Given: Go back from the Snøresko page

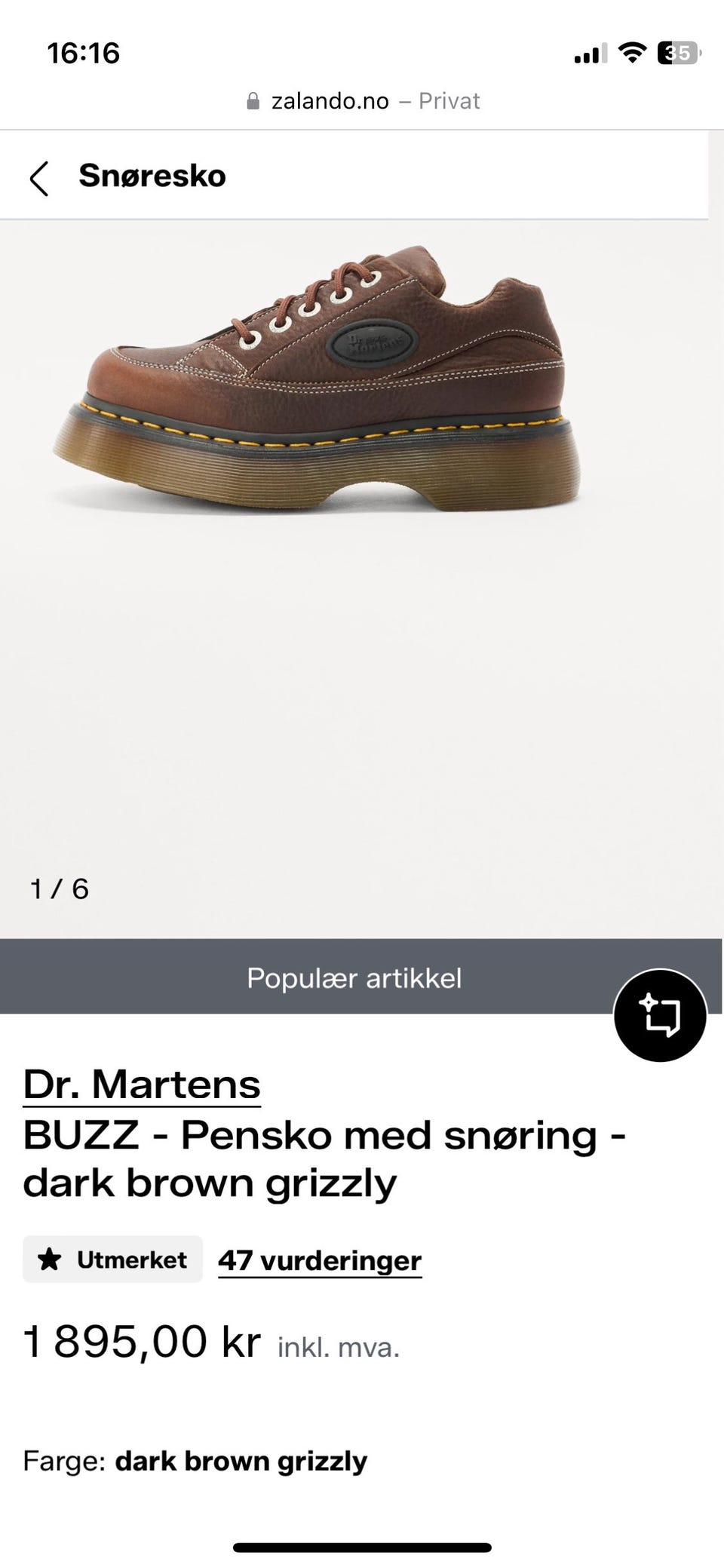Looking at the screenshot, I should coord(39,178).
